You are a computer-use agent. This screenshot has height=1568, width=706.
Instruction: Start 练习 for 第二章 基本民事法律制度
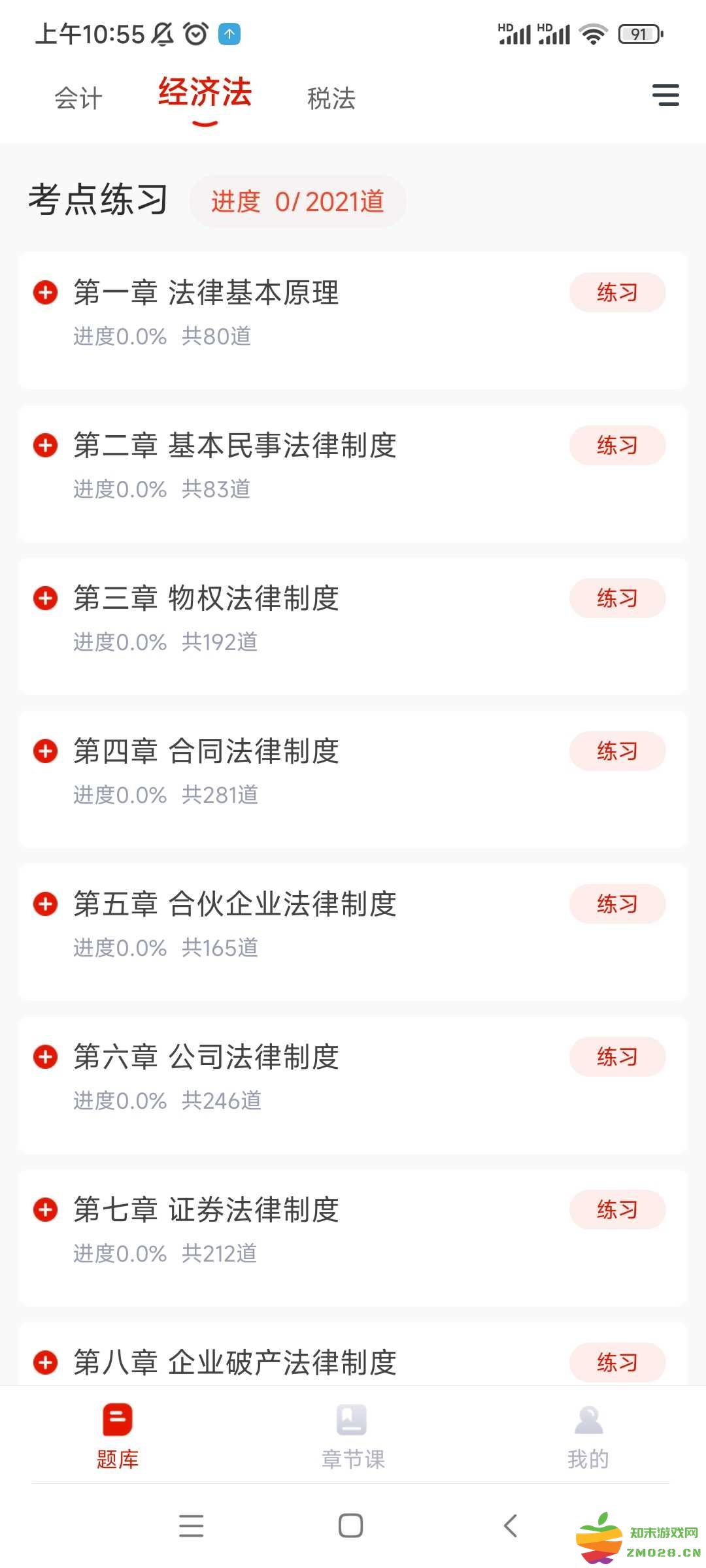point(617,446)
